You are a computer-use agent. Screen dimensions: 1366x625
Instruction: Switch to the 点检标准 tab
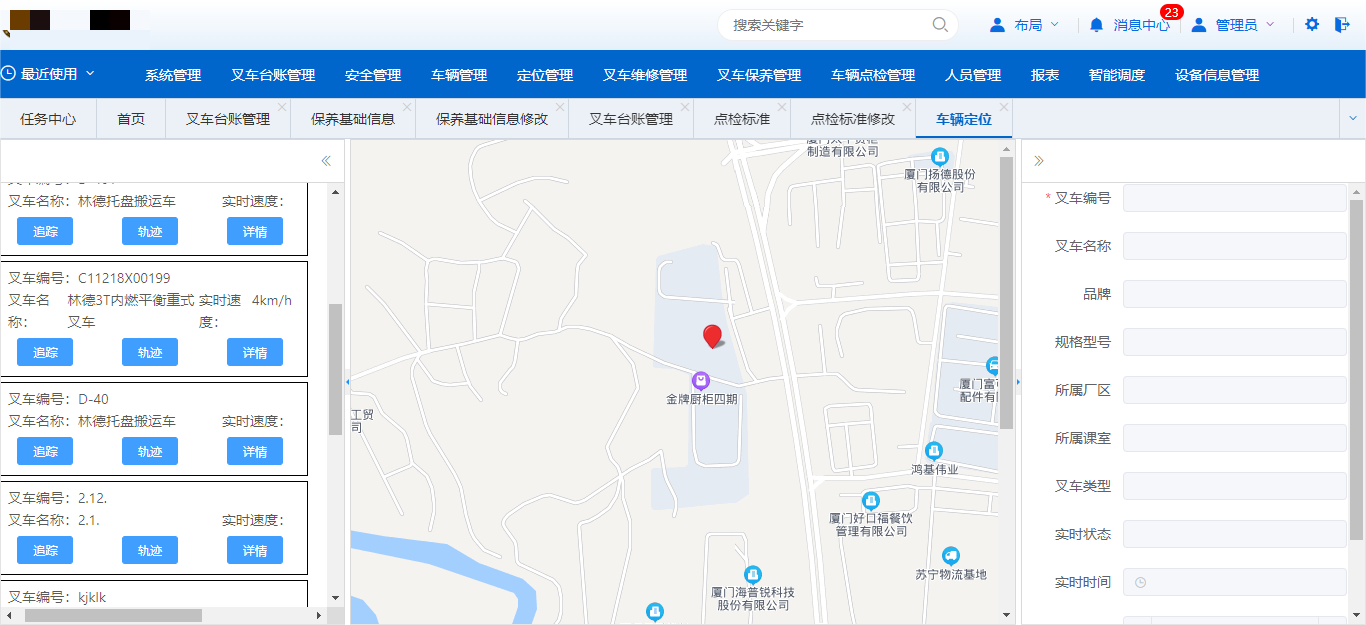click(x=741, y=119)
